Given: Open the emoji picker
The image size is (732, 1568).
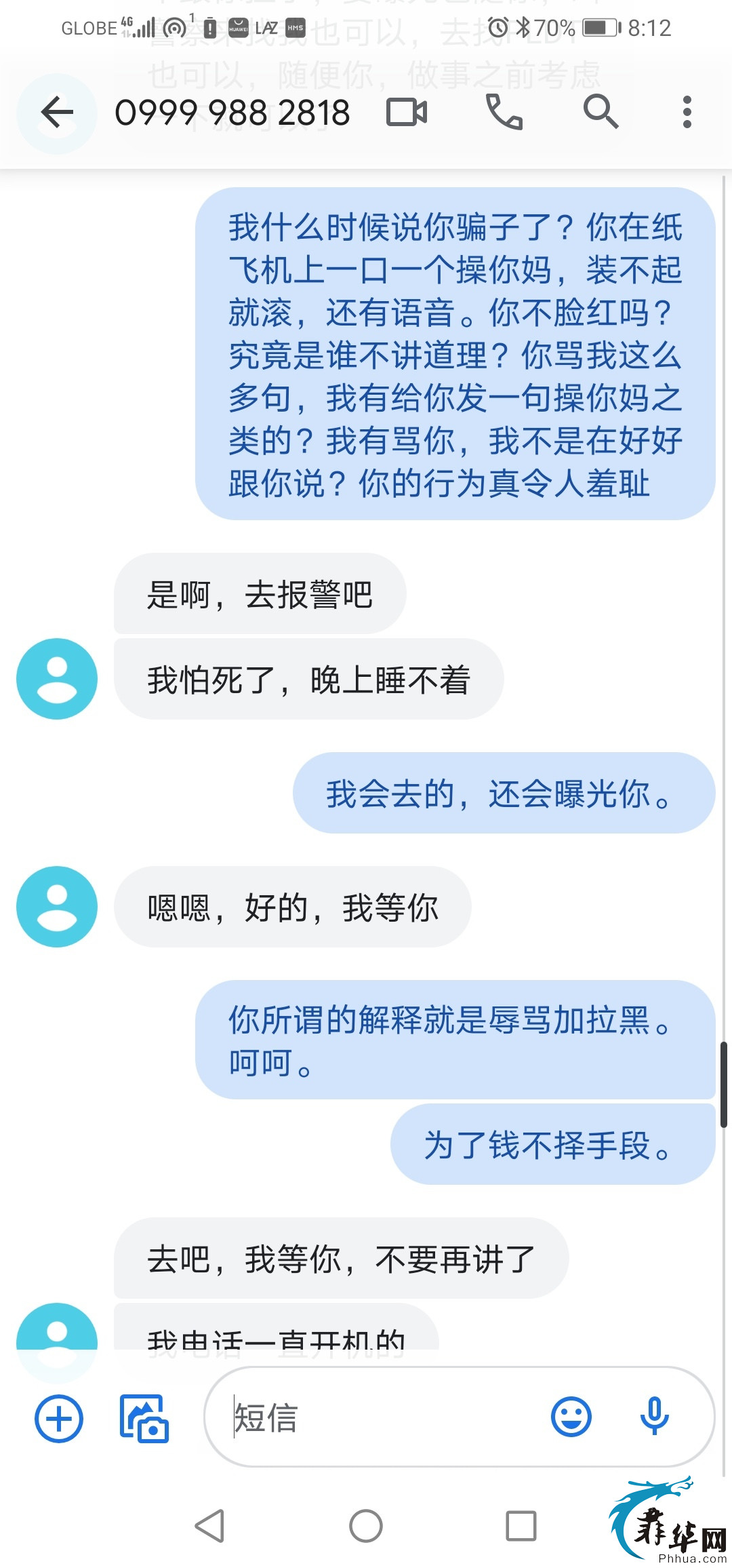Looking at the screenshot, I should (571, 1417).
